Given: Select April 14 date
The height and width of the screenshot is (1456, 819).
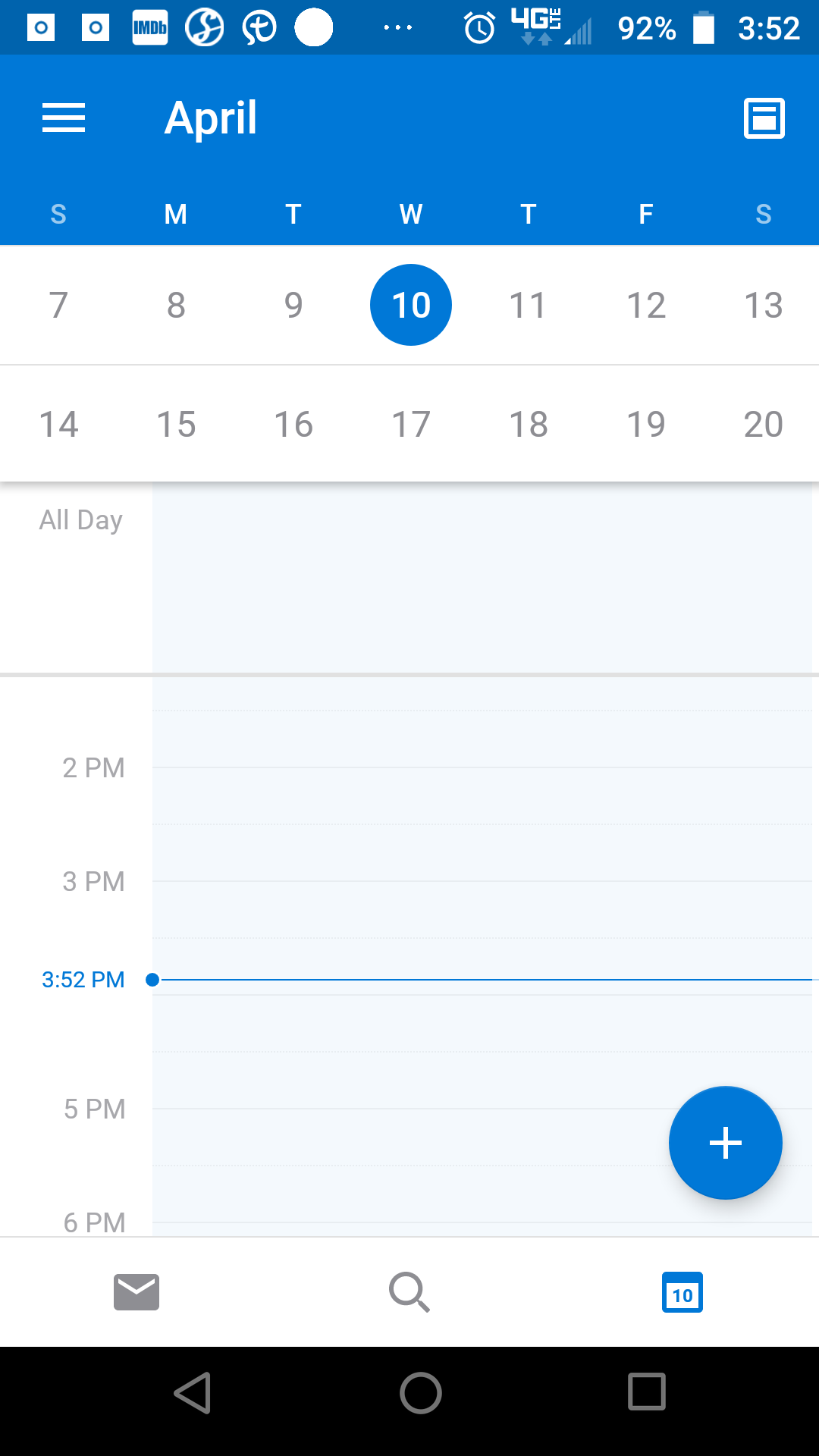Looking at the screenshot, I should [58, 424].
